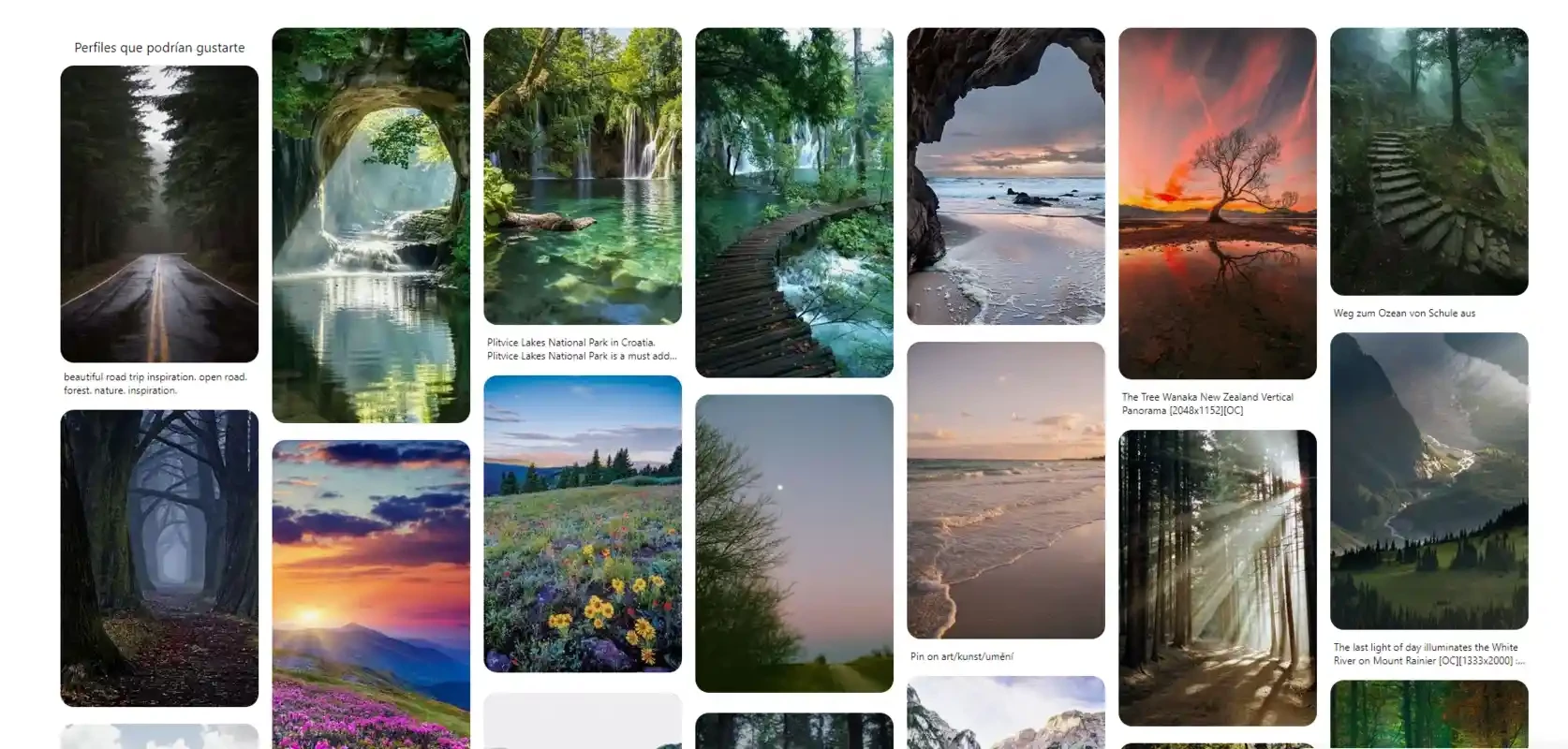Open the cave waterfall reflection pin

pyautogui.click(x=371, y=225)
